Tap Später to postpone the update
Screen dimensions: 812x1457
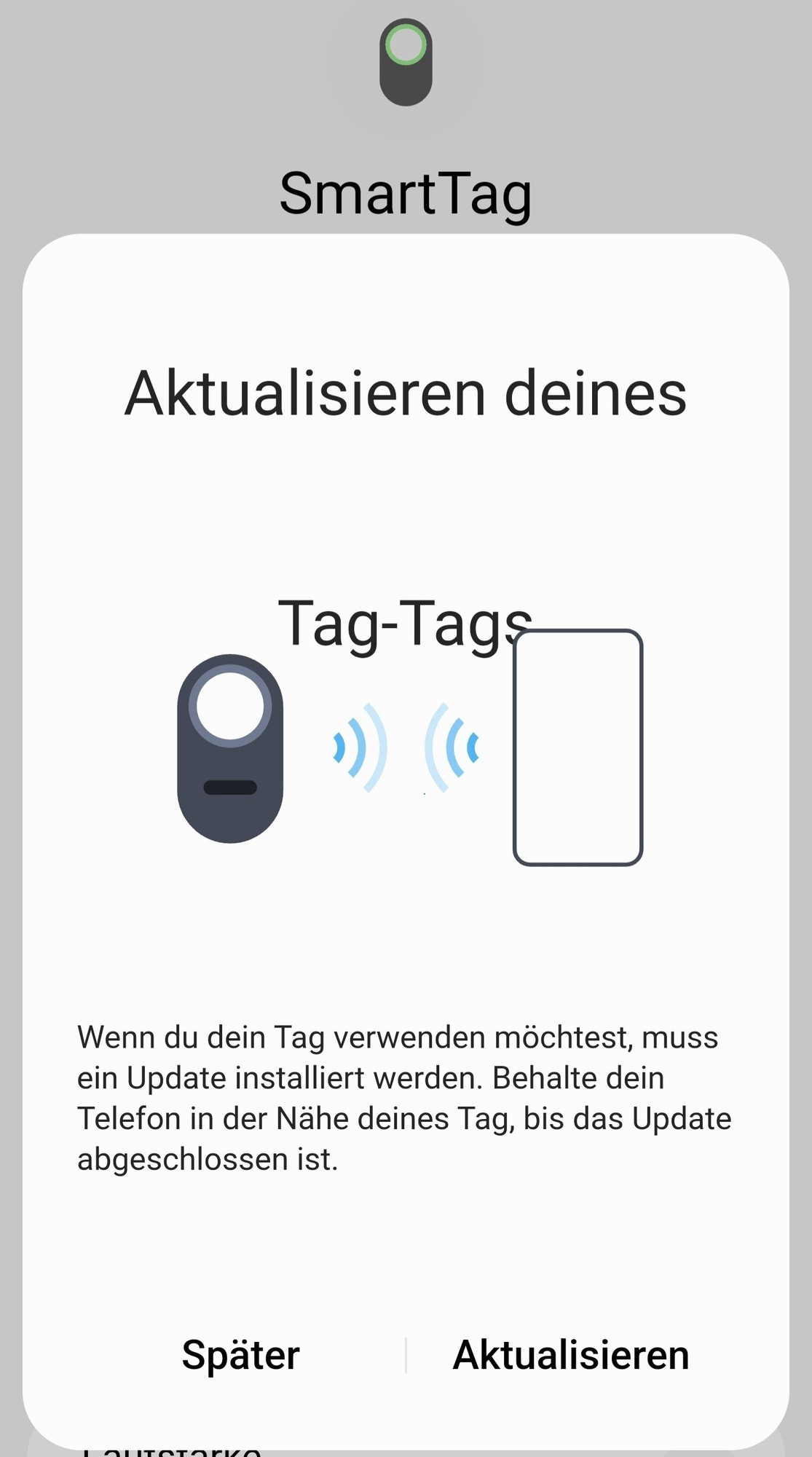click(x=240, y=1355)
